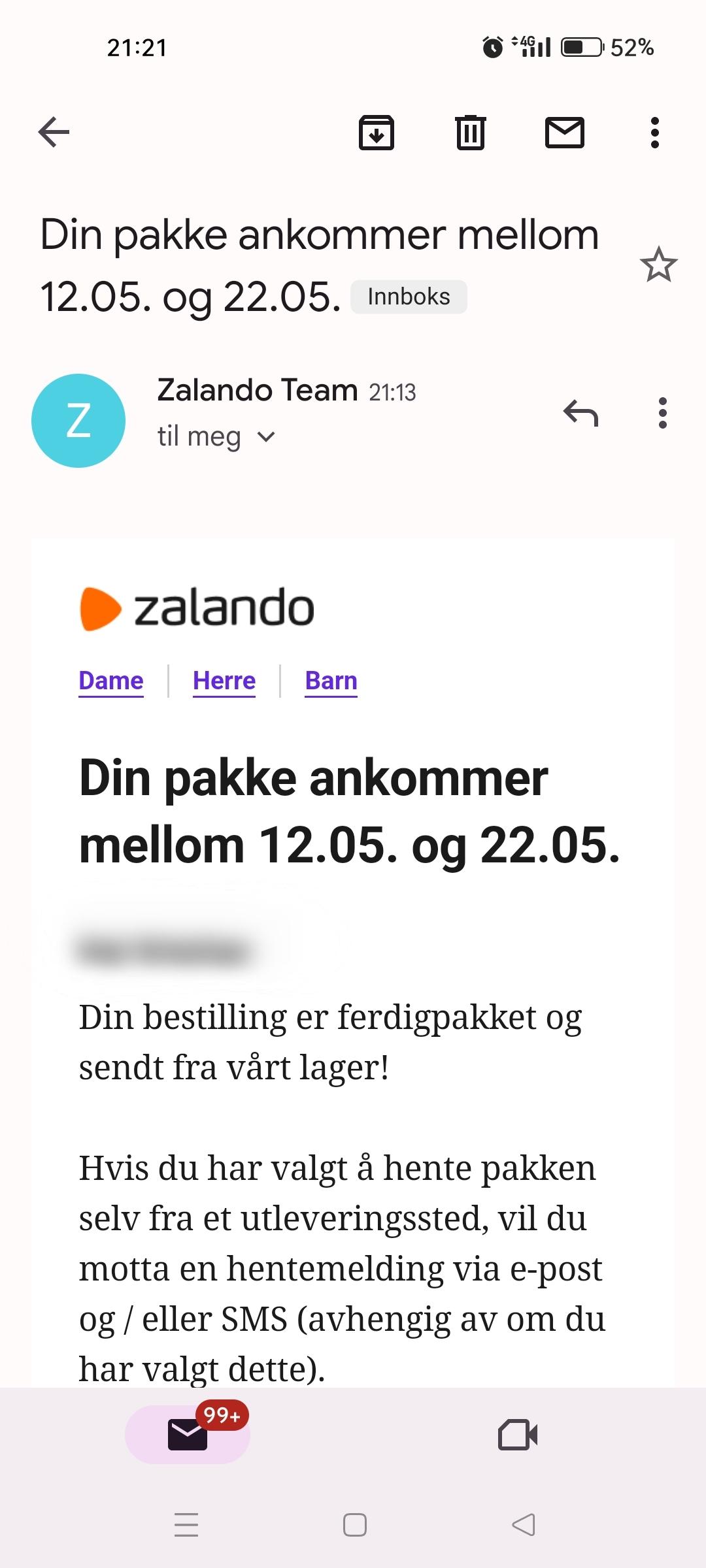The image size is (706, 1568).
Task: Go back to the inbox list
Action: pyautogui.click(x=54, y=133)
